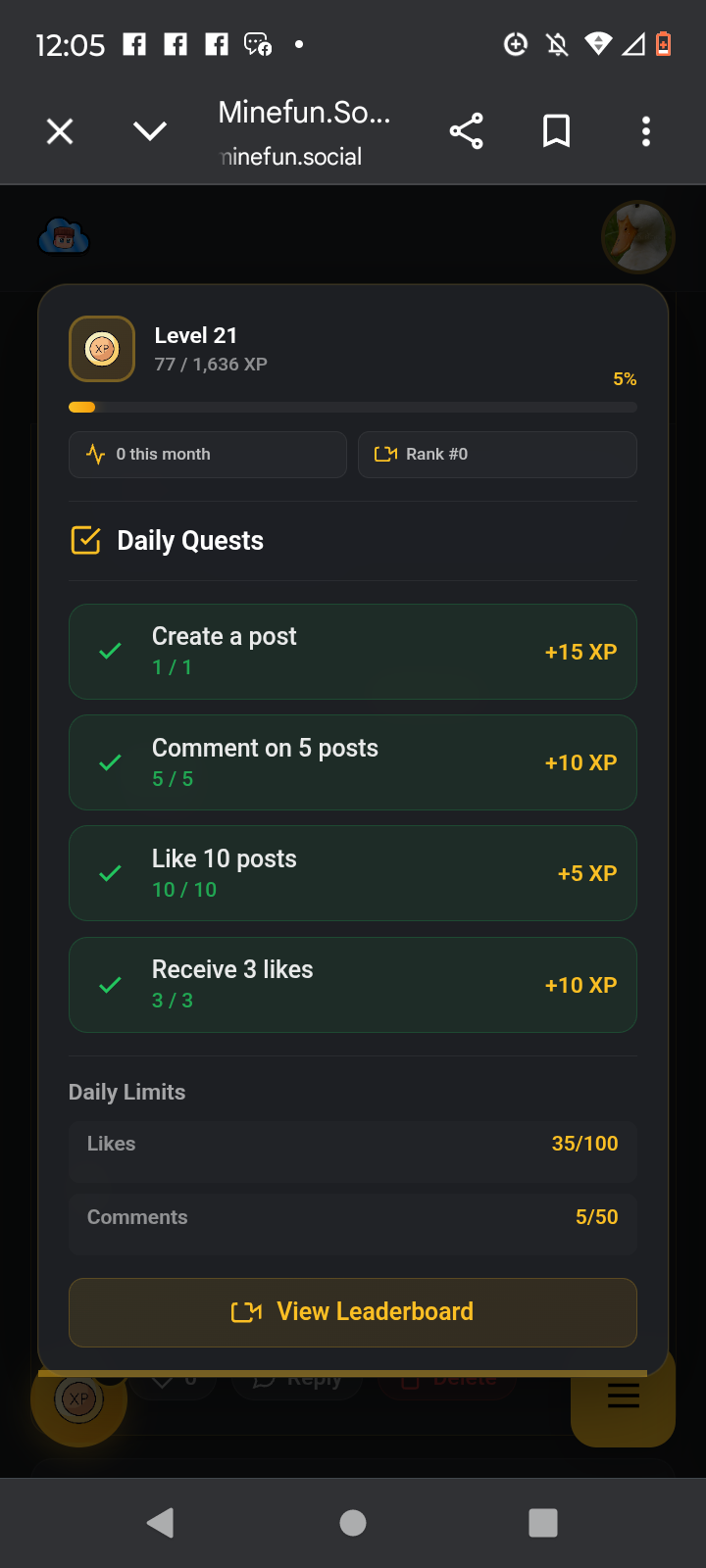Close the in-app browser tab
This screenshot has width=706, height=1568.
60,131
